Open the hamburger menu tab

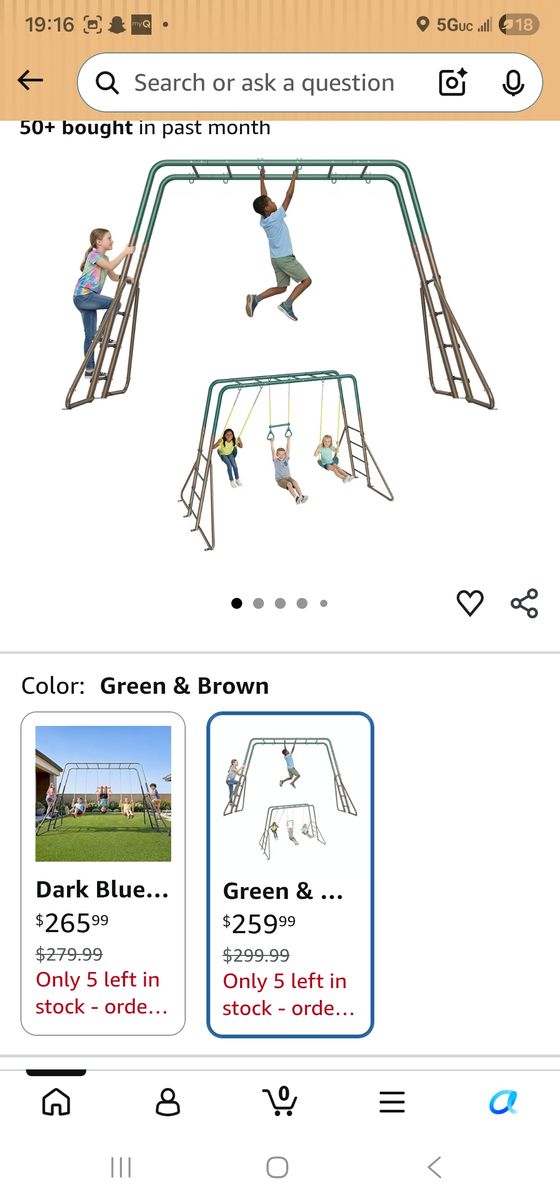click(392, 1102)
